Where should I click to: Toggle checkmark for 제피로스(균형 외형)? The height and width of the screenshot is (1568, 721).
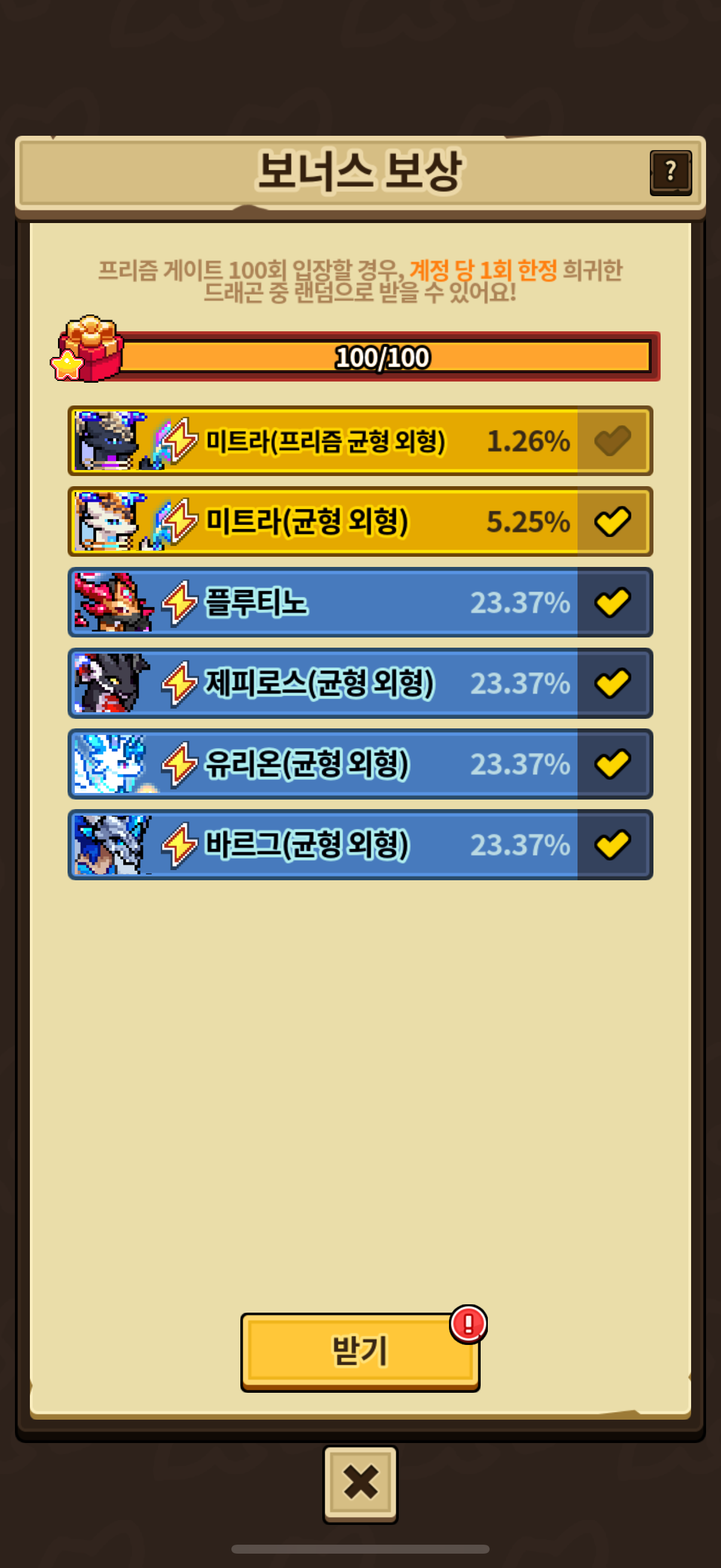tap(612, 683)
